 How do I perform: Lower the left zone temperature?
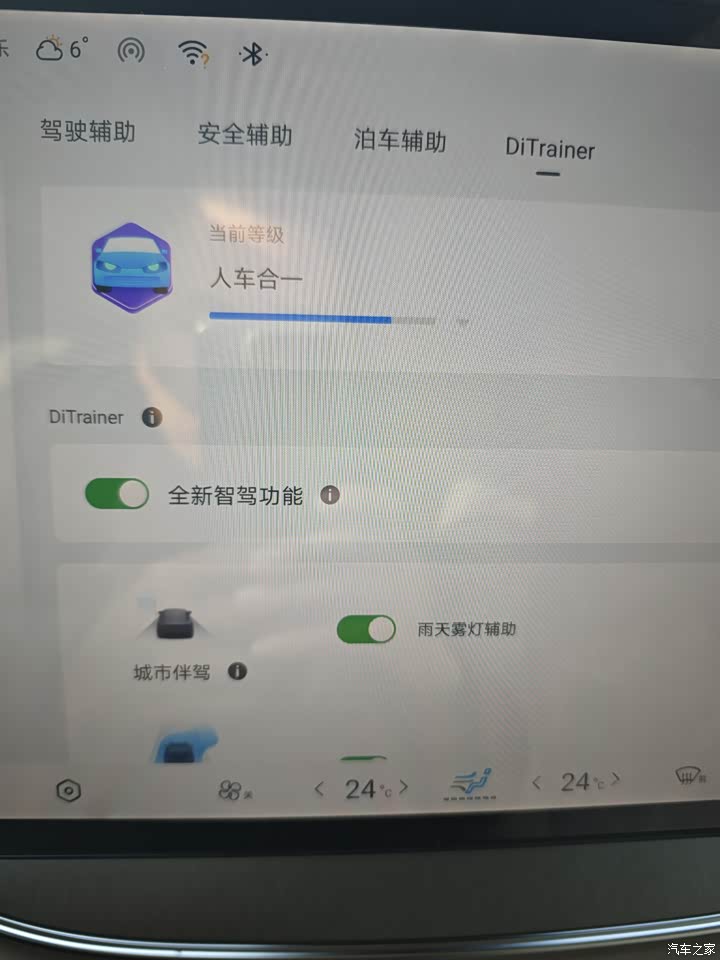coord(320,789)
